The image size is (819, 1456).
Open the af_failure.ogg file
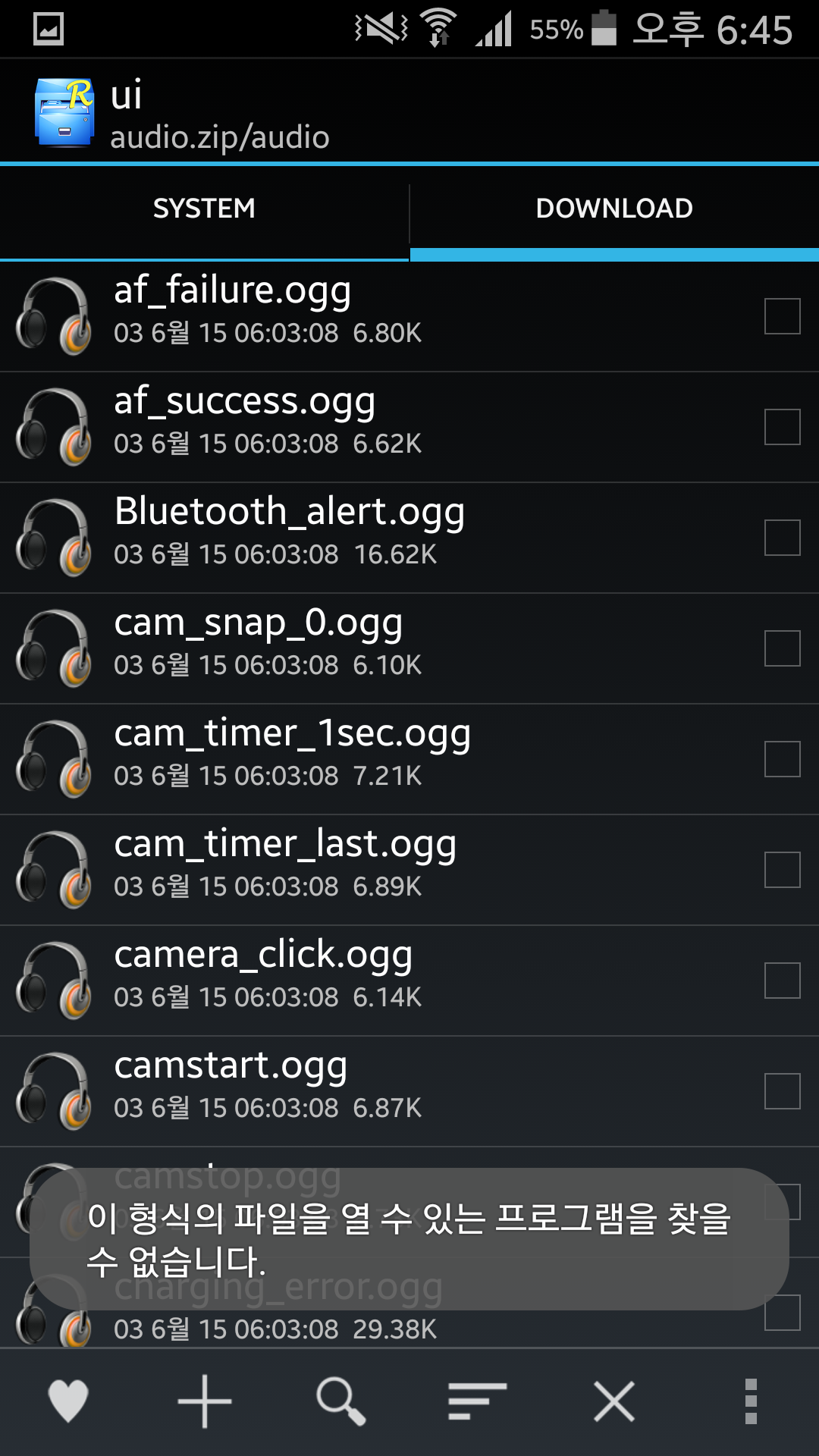click(303, 311)
